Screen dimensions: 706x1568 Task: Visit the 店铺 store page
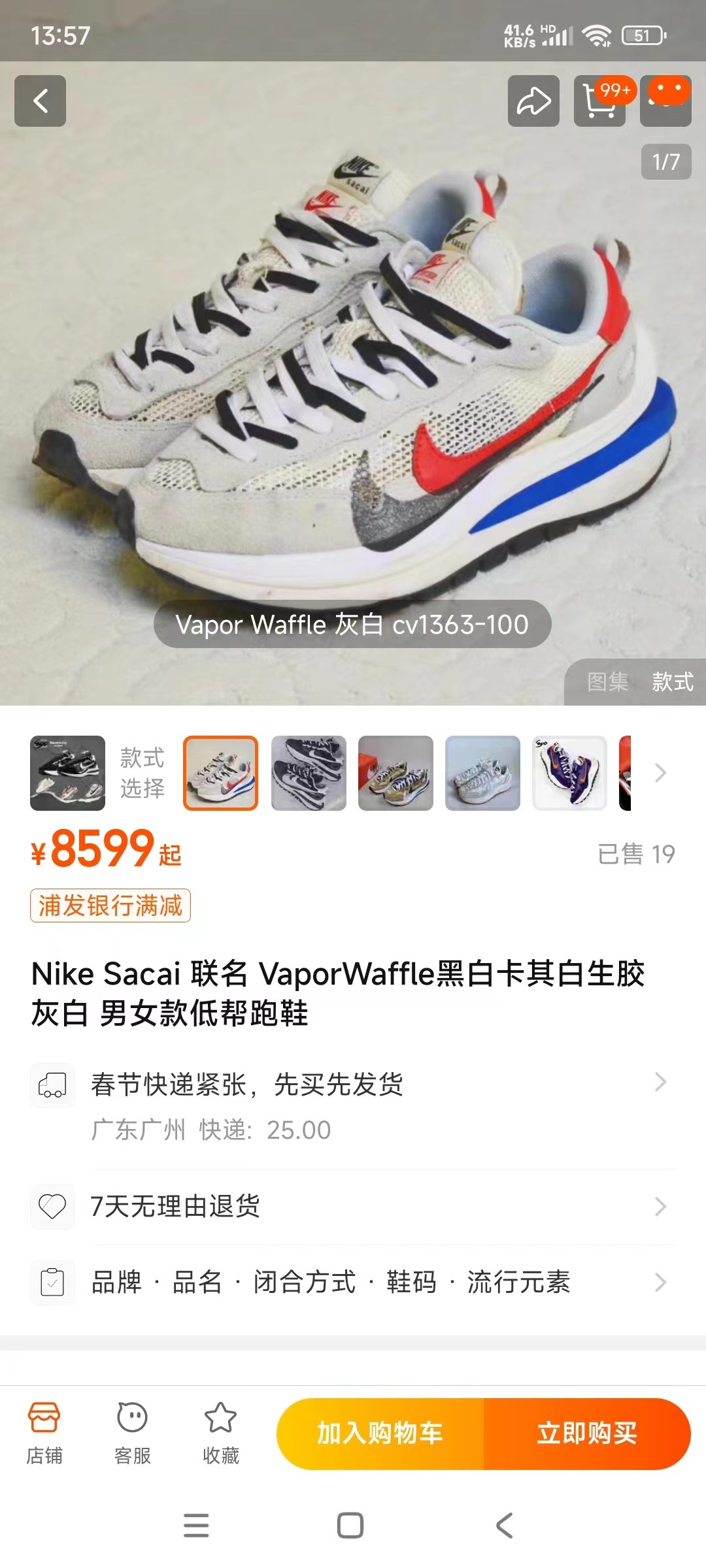[x=44, y=1433]
